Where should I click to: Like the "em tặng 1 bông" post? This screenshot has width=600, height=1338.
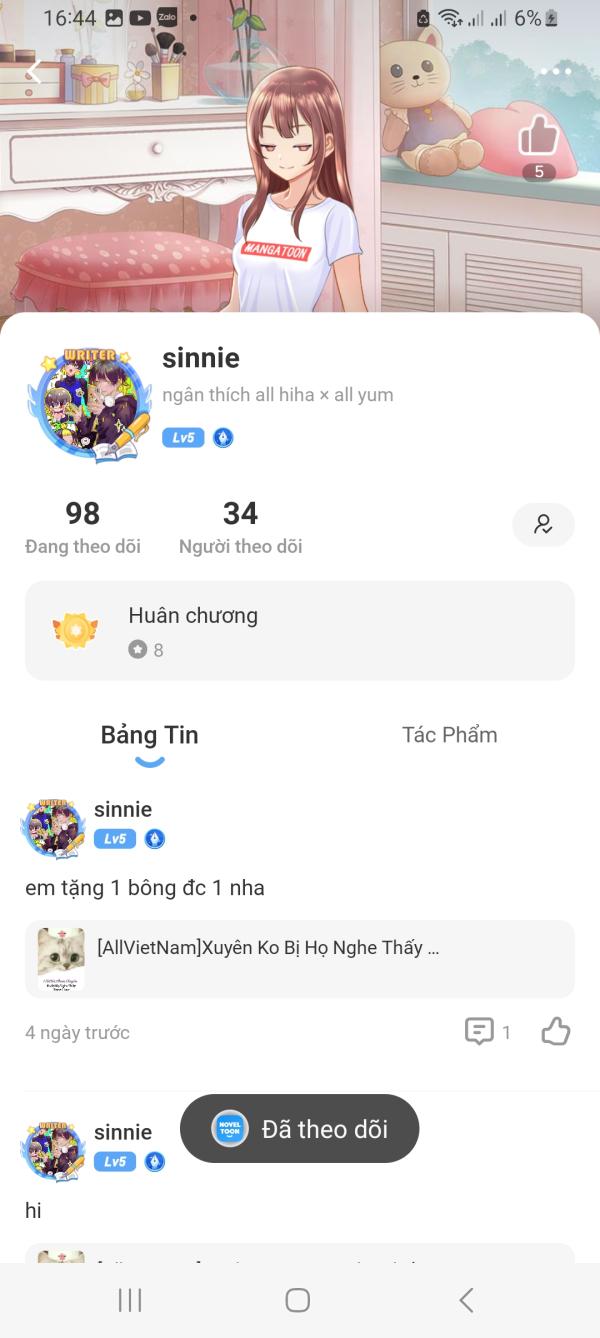[556, 1032]
